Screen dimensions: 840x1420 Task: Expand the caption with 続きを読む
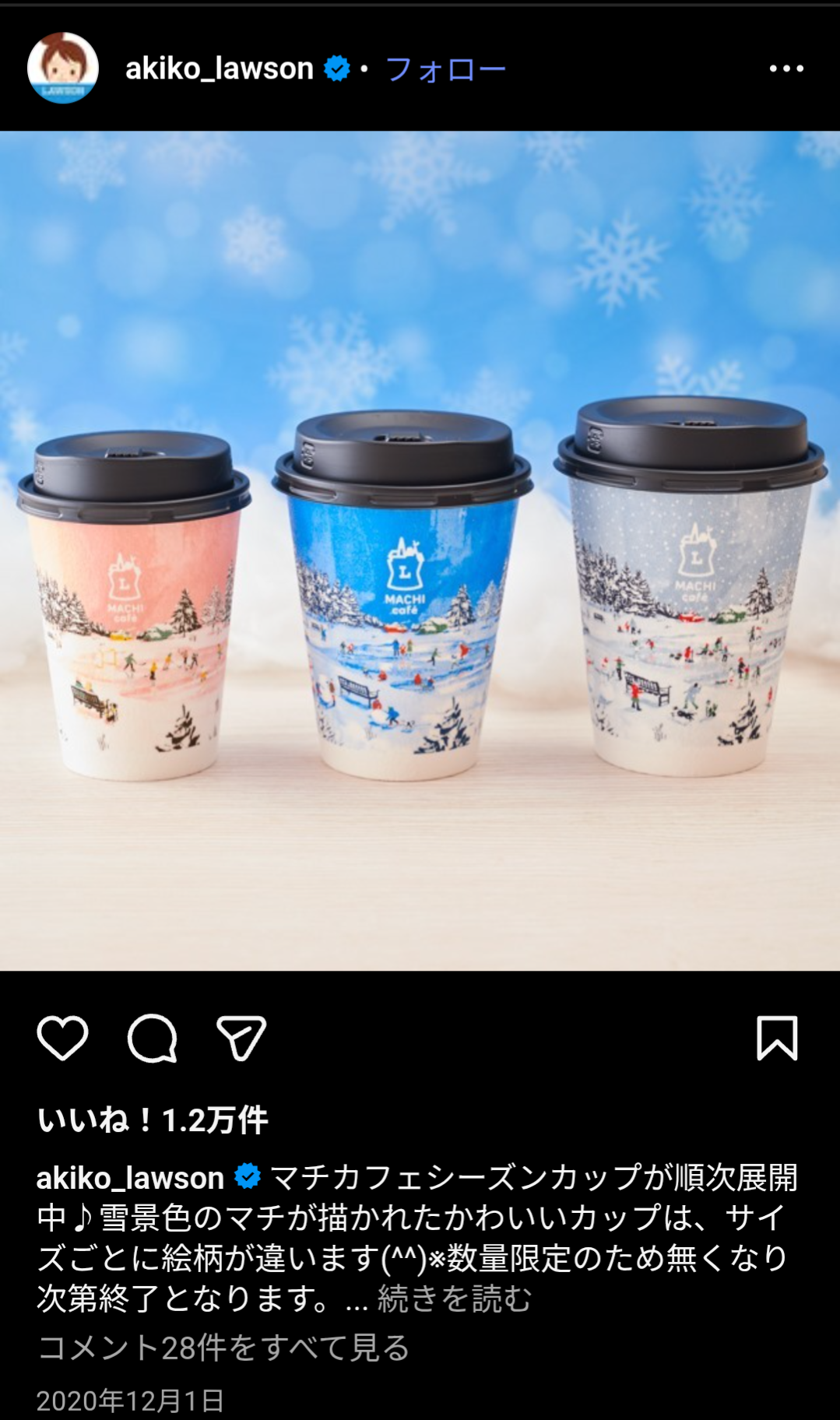coord(455,1299)
